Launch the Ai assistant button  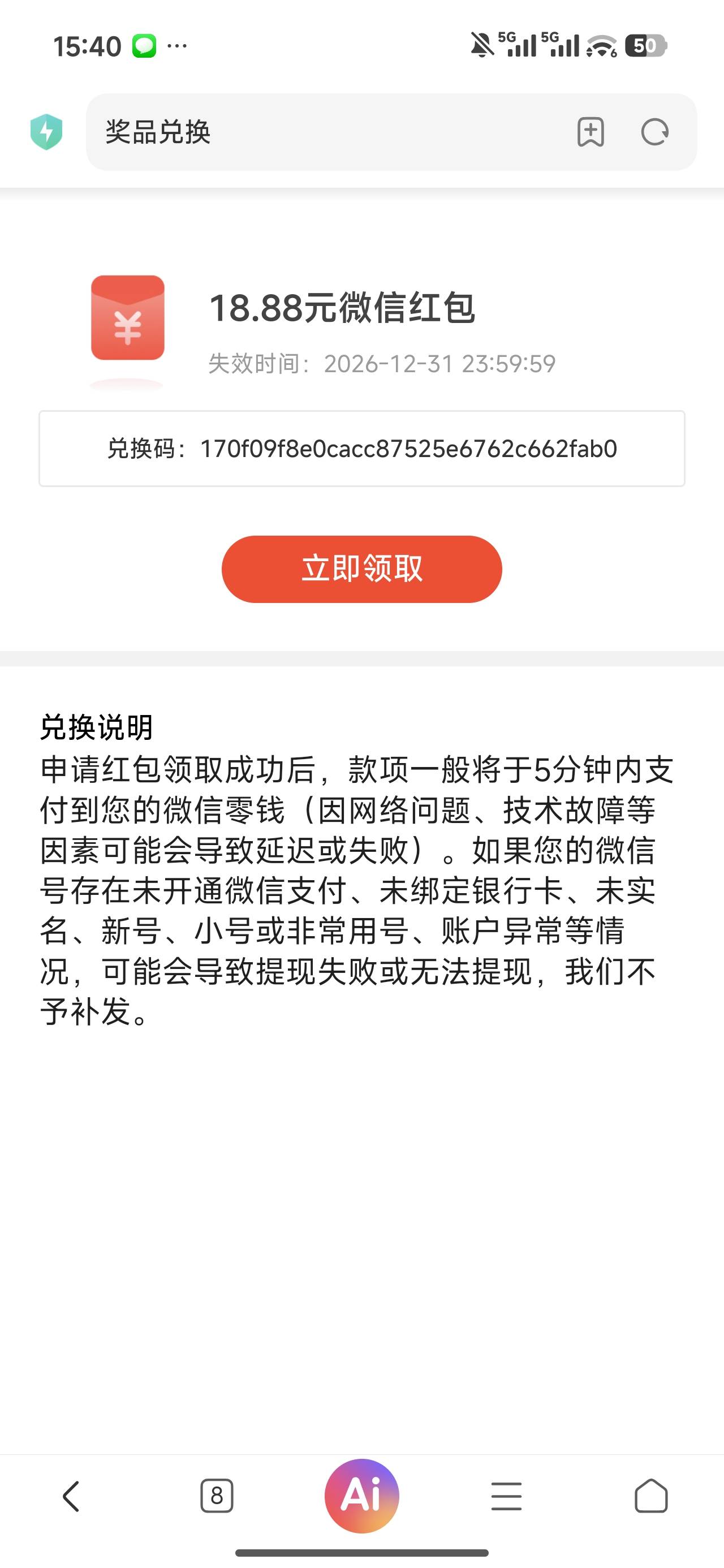pyautogui.click(x=361, y=1496)
